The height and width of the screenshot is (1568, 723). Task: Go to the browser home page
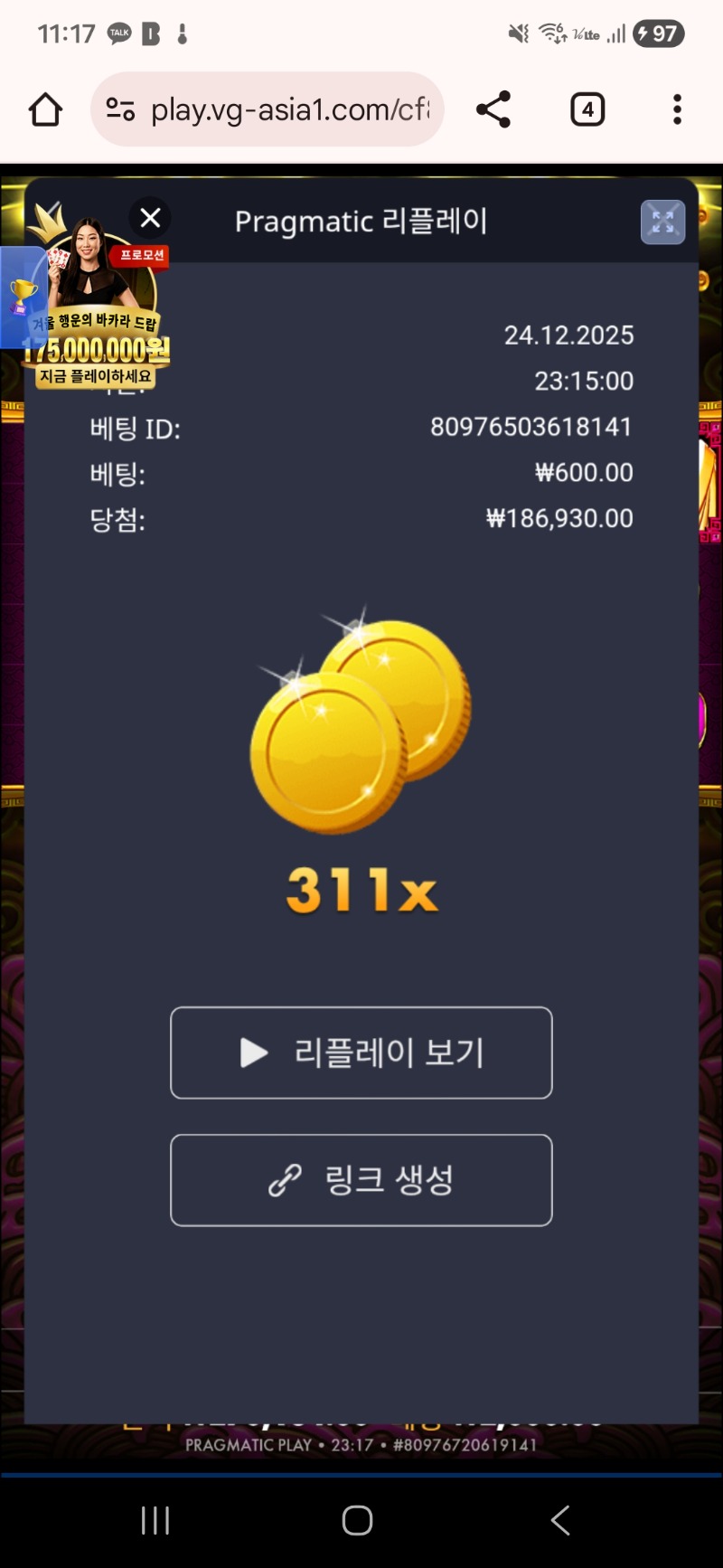(45, 110)
